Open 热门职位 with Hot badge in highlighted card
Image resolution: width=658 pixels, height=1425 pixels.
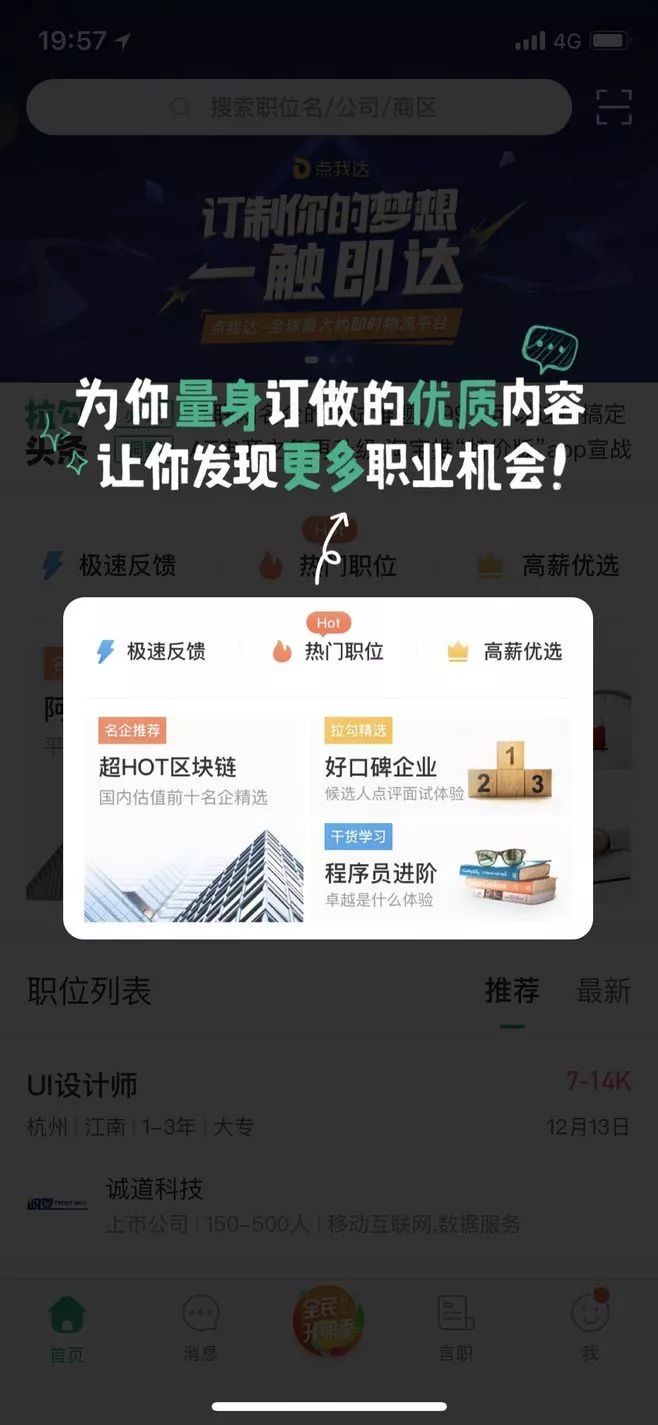328,651
